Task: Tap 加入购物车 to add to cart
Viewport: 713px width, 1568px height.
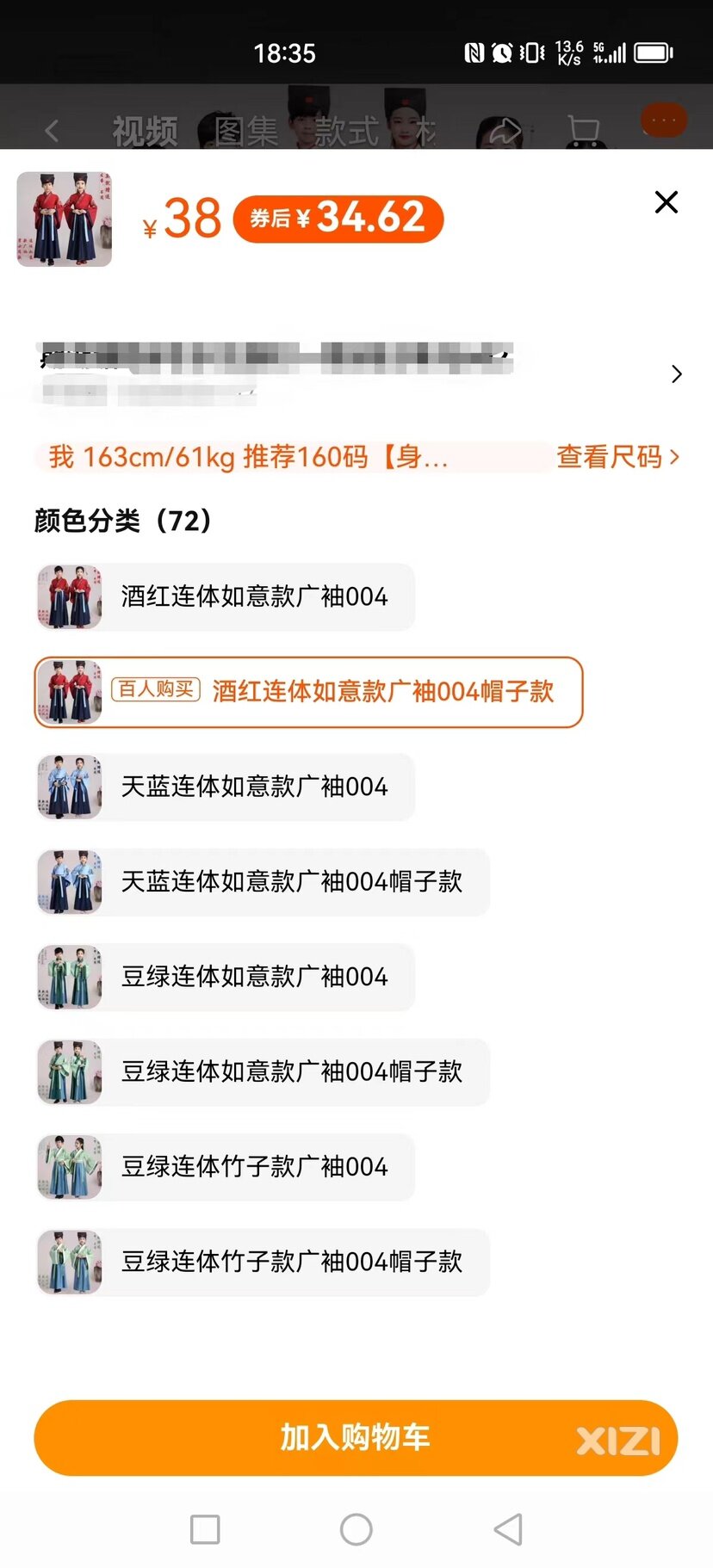Action: pos(356,1438)
